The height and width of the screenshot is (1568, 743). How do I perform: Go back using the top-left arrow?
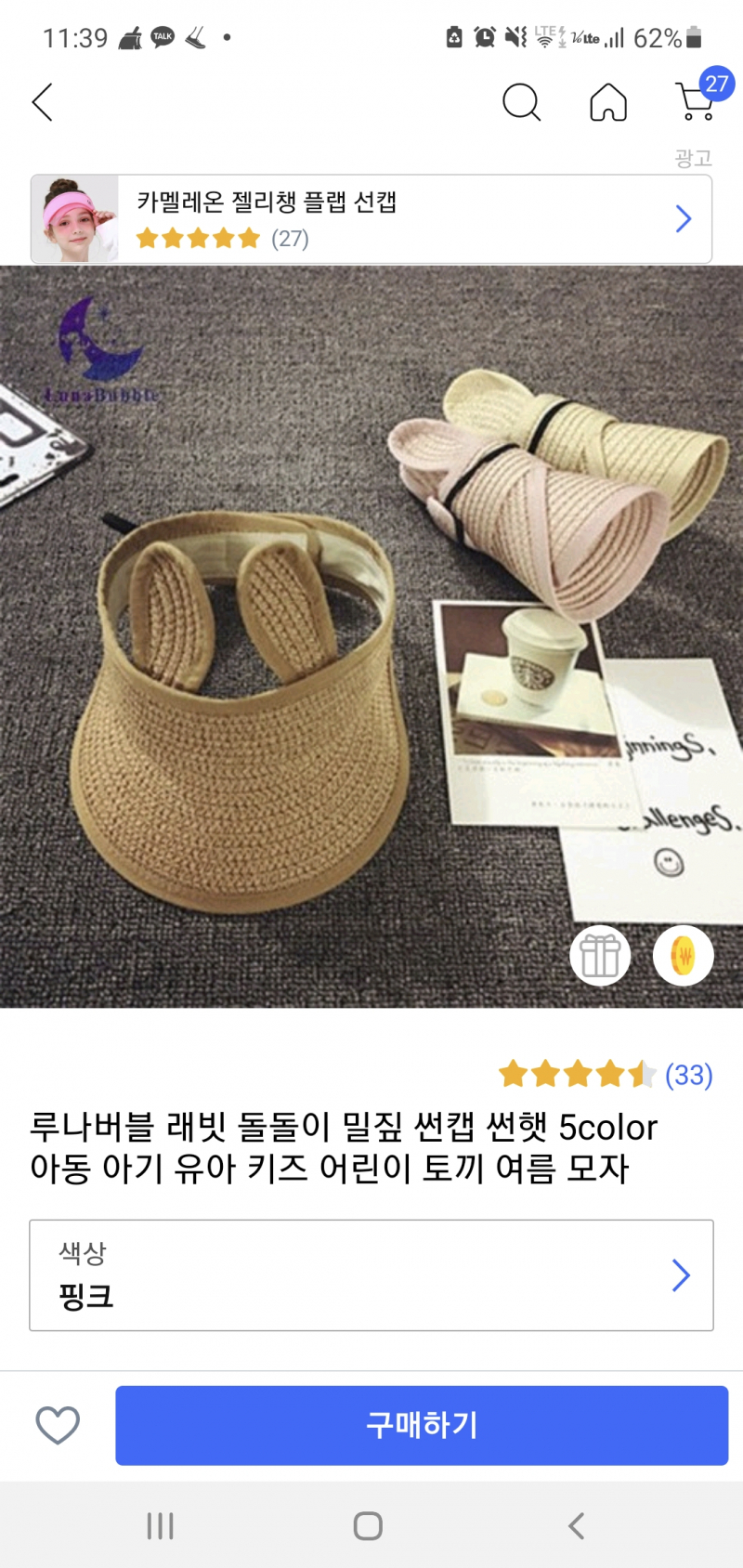(43, 102)
